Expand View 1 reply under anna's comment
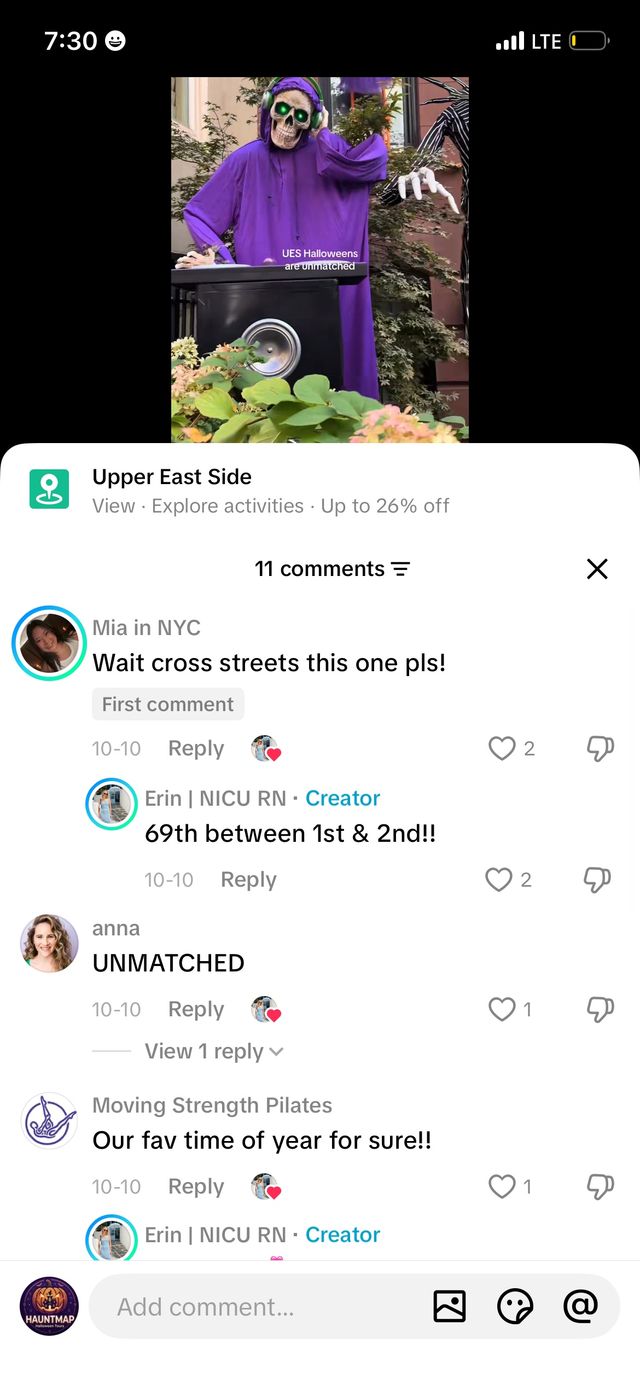This screenshot has width=640, height=1385. click(x=214, y=1051)
